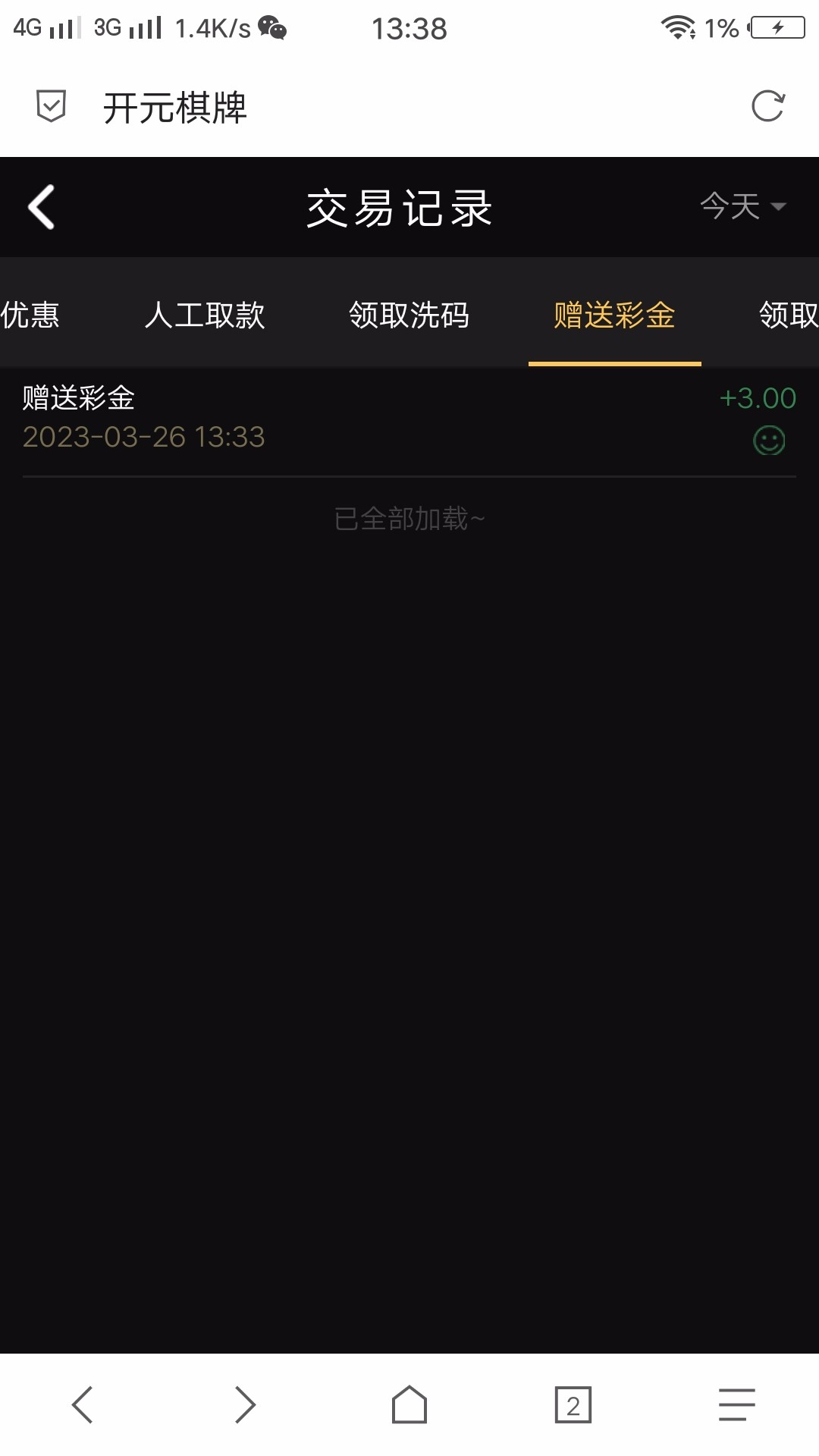Image resolution: width=819 pixels, height=1456 pixels.
Task: Select the 领取洗码 tab
Action: (409, 315)
